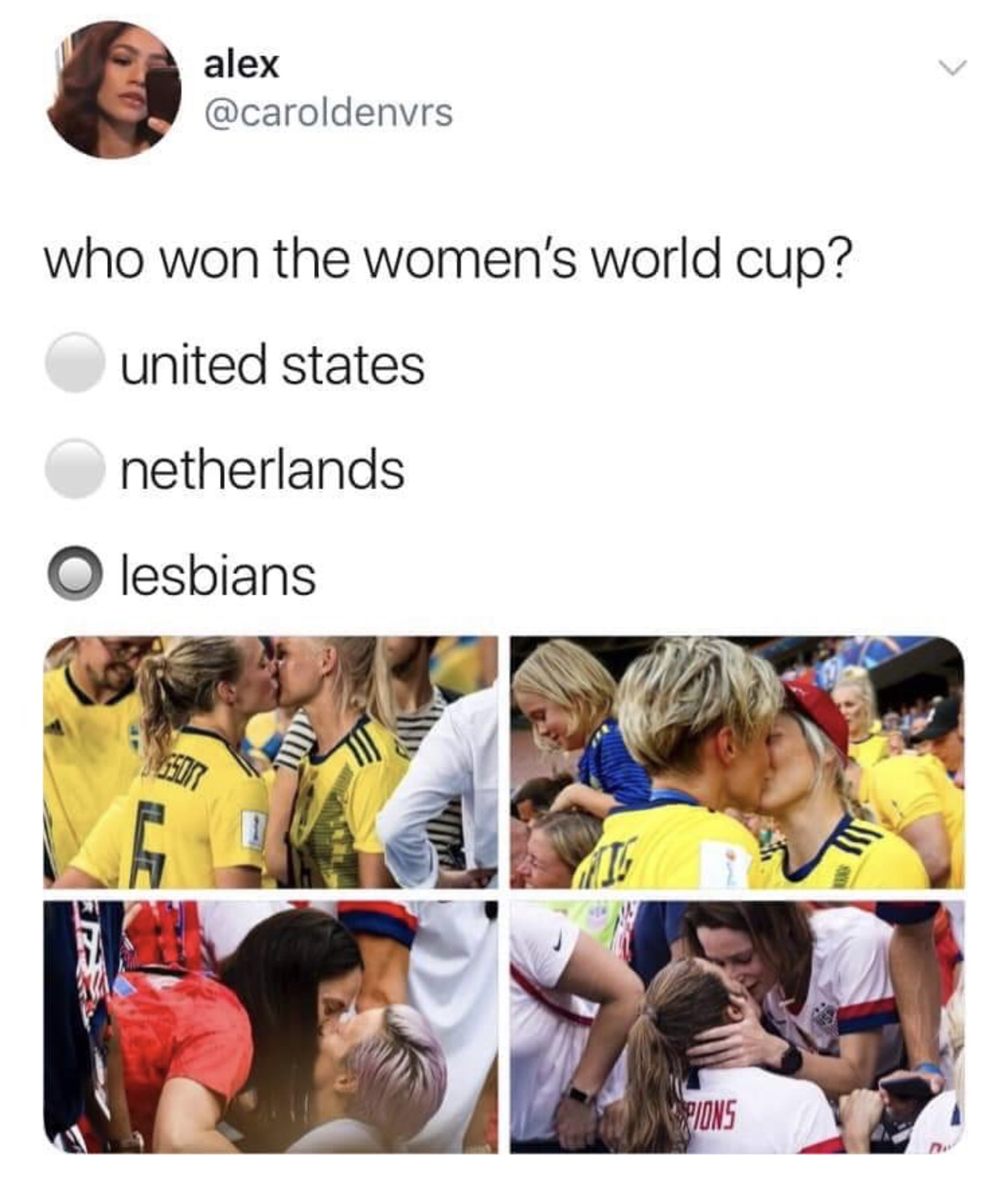Open alex's profile picture
The height and width of the screenshot is (1187, 1008).
113,90
